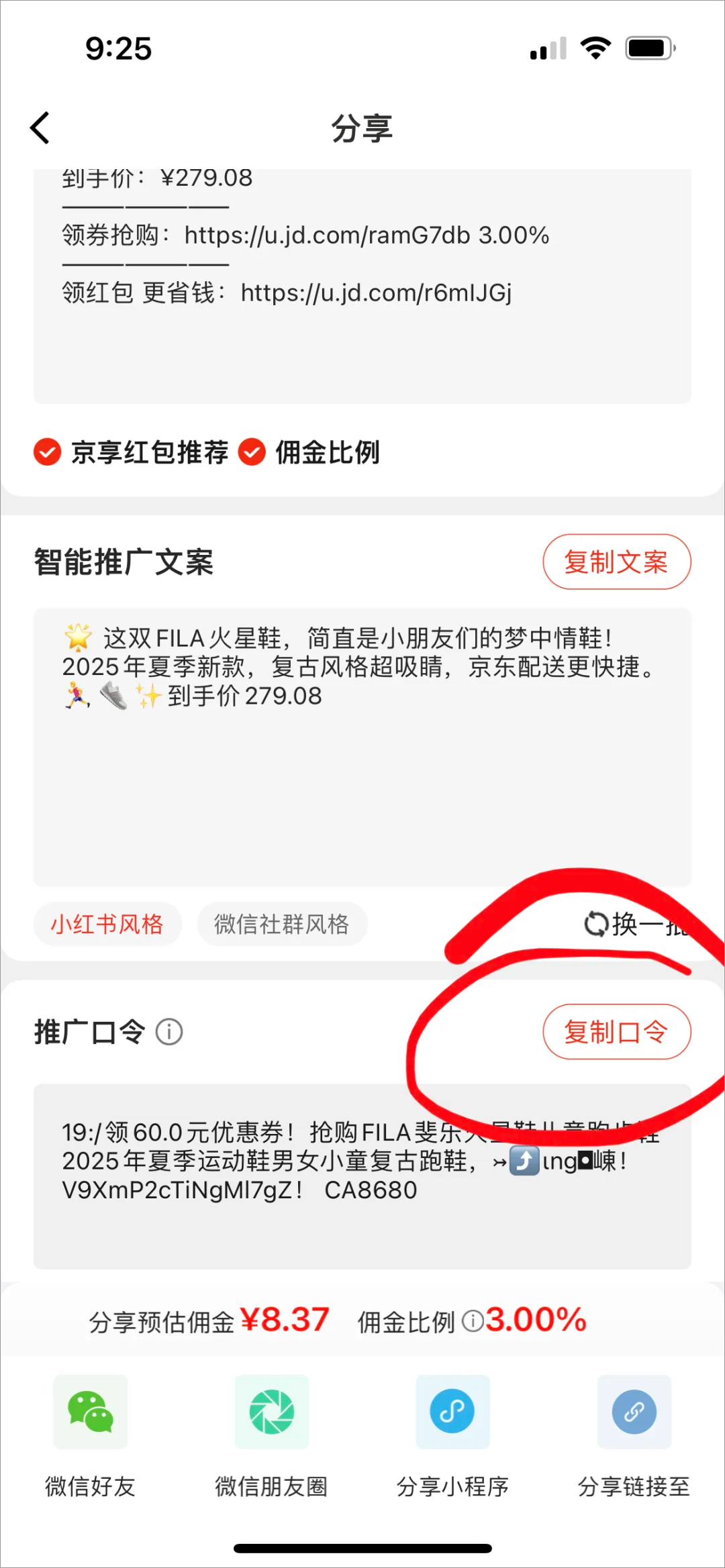Viewport: 725px width, 1568px height.
Task: Switch to 微信社群风格 style
Action: [282, 925]
